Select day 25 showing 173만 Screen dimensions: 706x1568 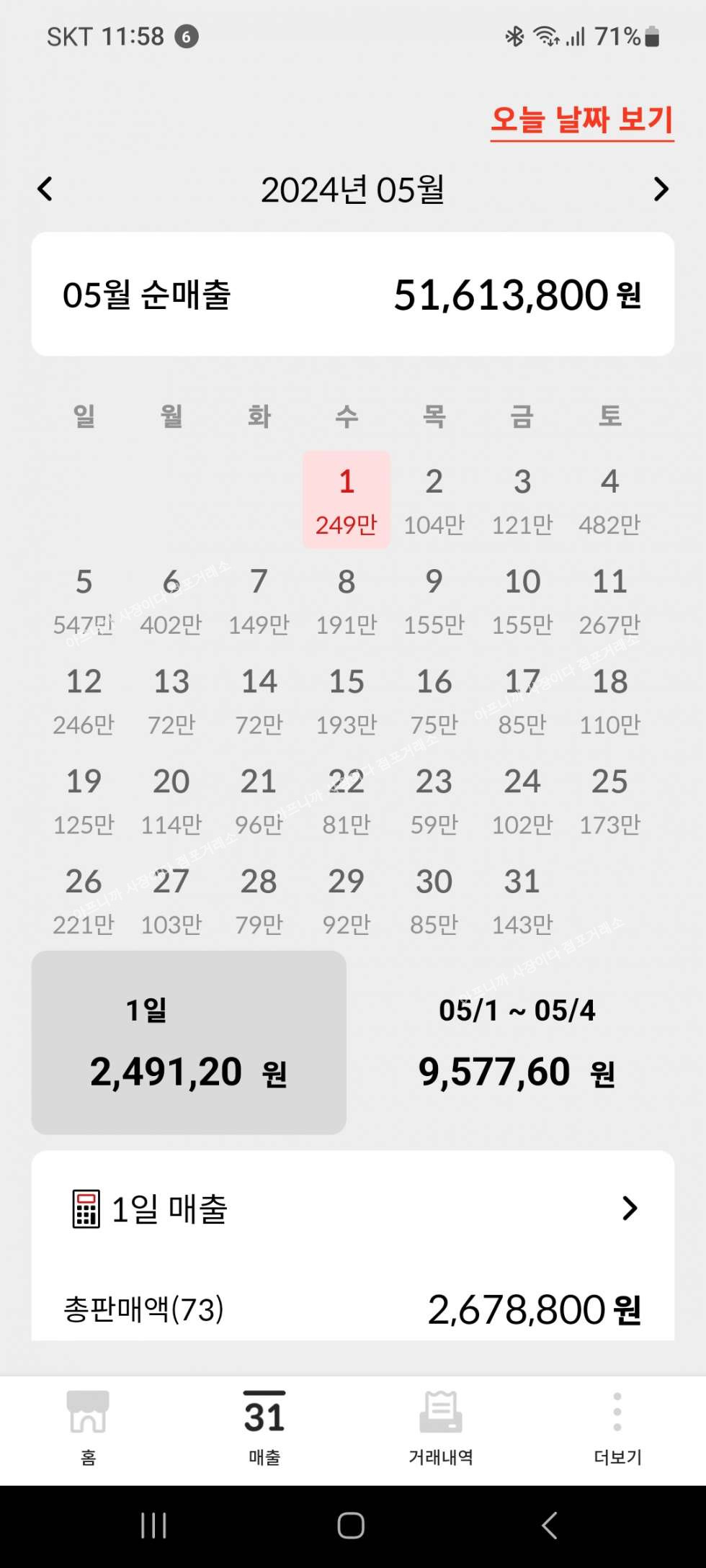pos(609,800)
